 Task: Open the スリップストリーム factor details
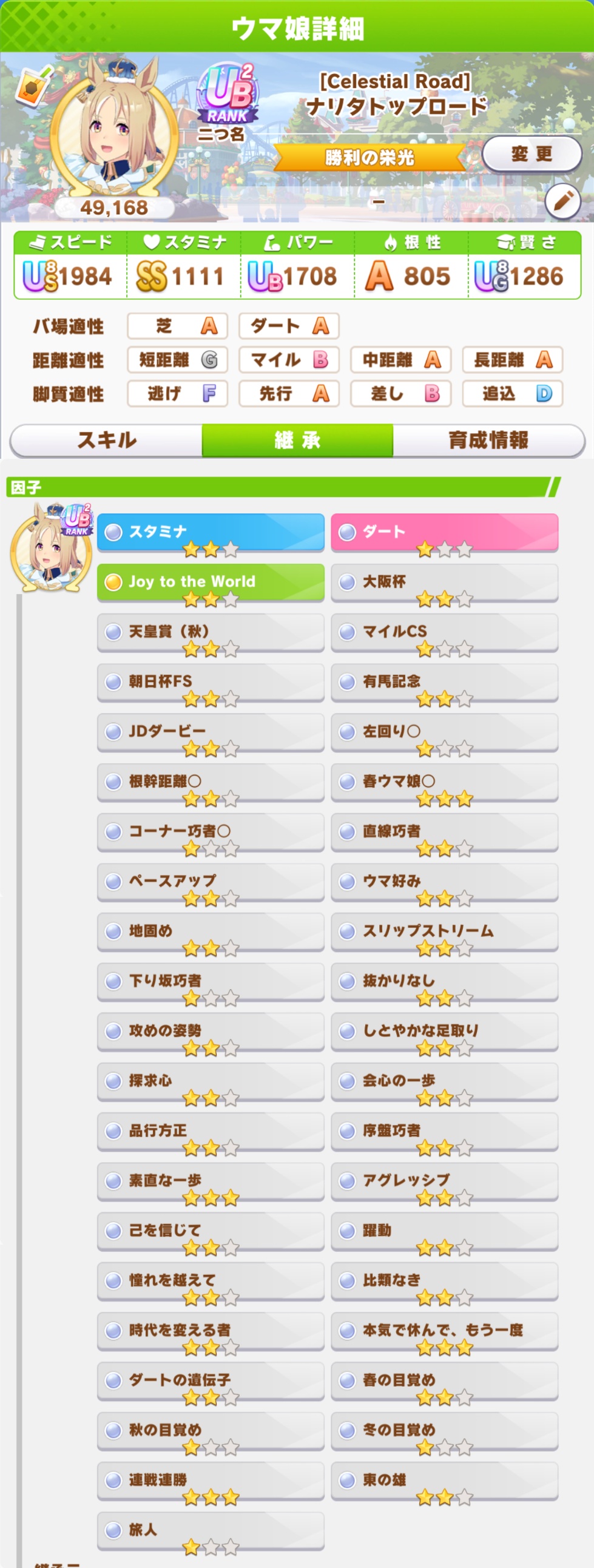coord(444,931)
